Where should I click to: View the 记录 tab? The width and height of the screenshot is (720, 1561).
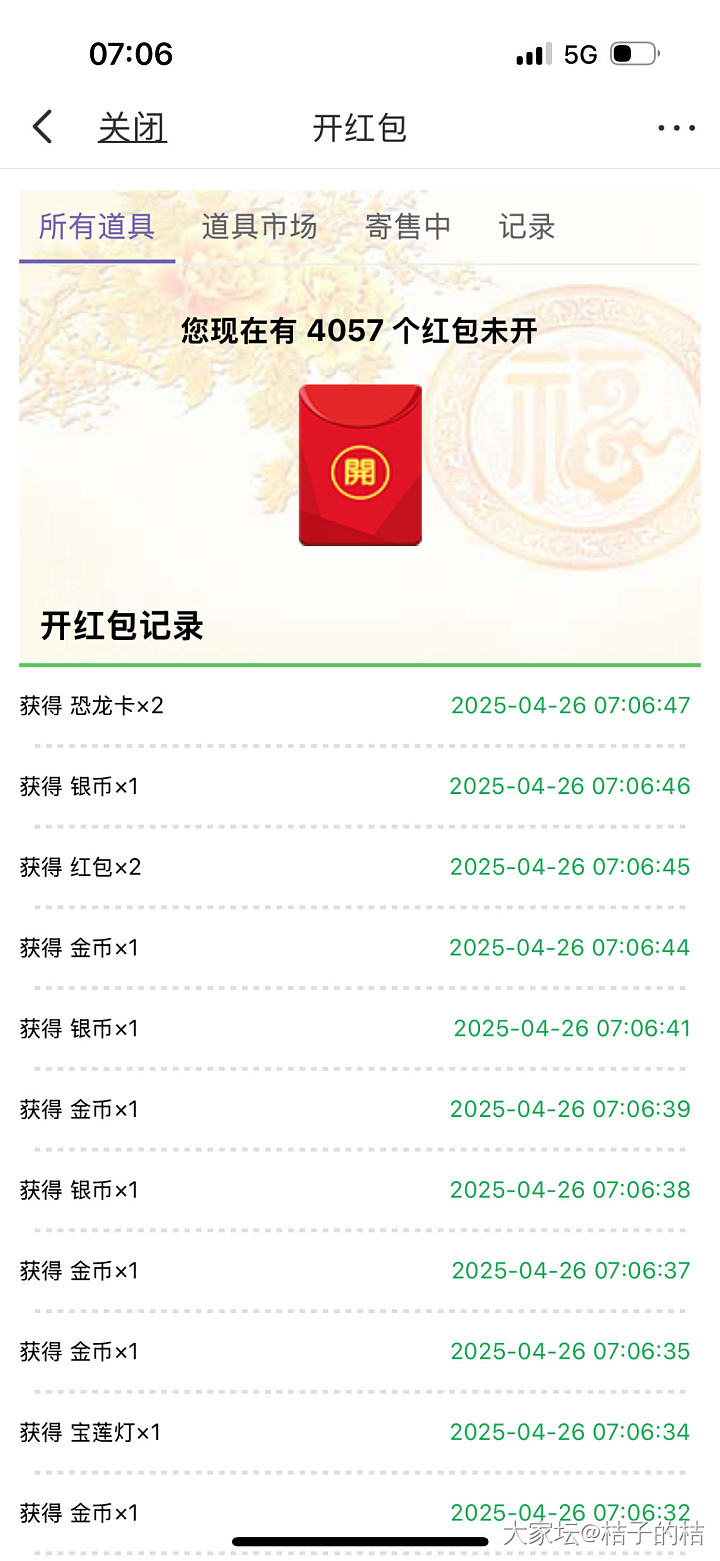point(527,227)
